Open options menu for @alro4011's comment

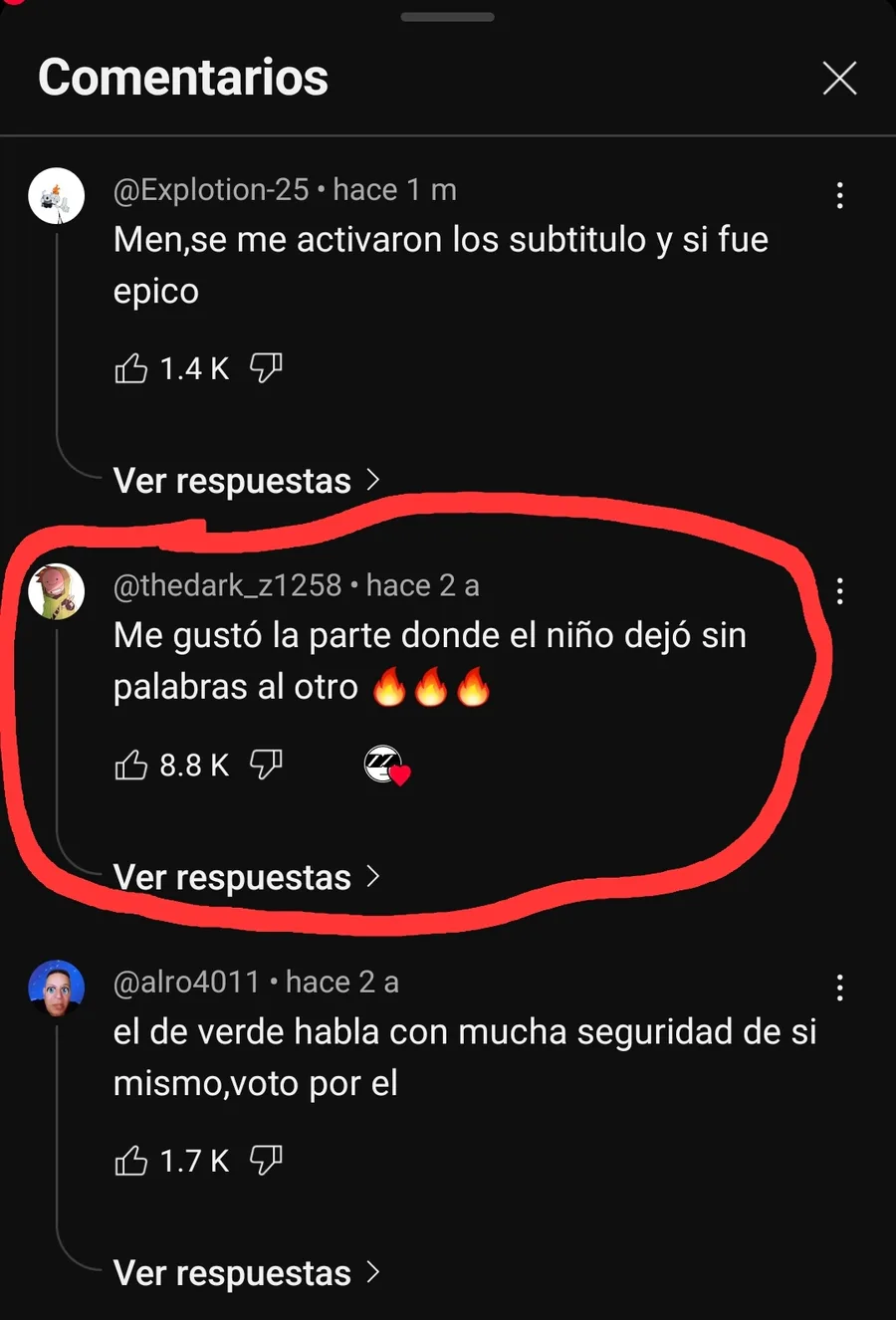pos(839,988)
